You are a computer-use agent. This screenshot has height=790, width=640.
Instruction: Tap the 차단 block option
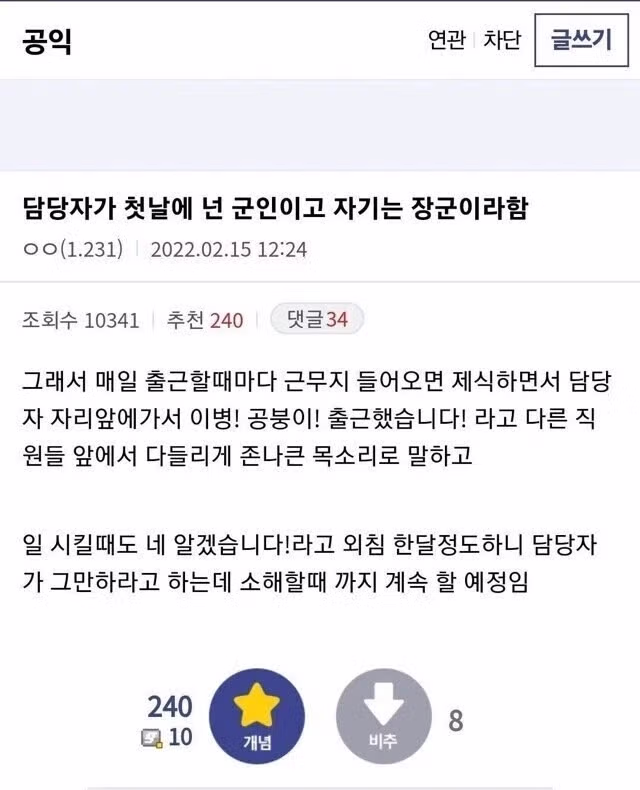tap(502, 40)
